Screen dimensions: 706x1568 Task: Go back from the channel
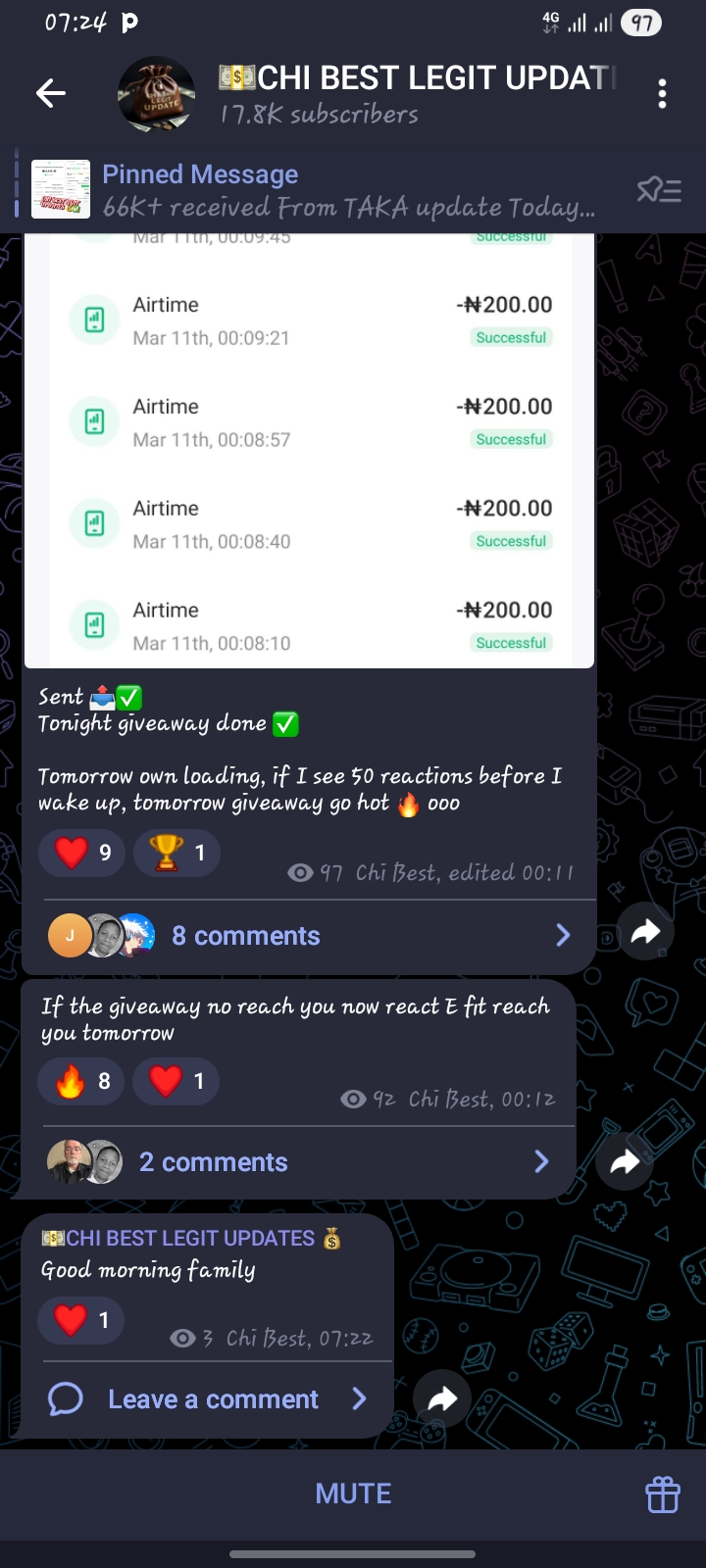click(51, 93)
